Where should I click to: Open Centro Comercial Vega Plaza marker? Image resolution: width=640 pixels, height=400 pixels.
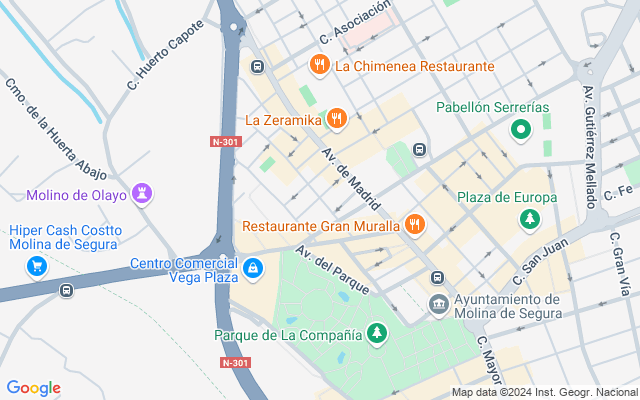click(253, 269)
